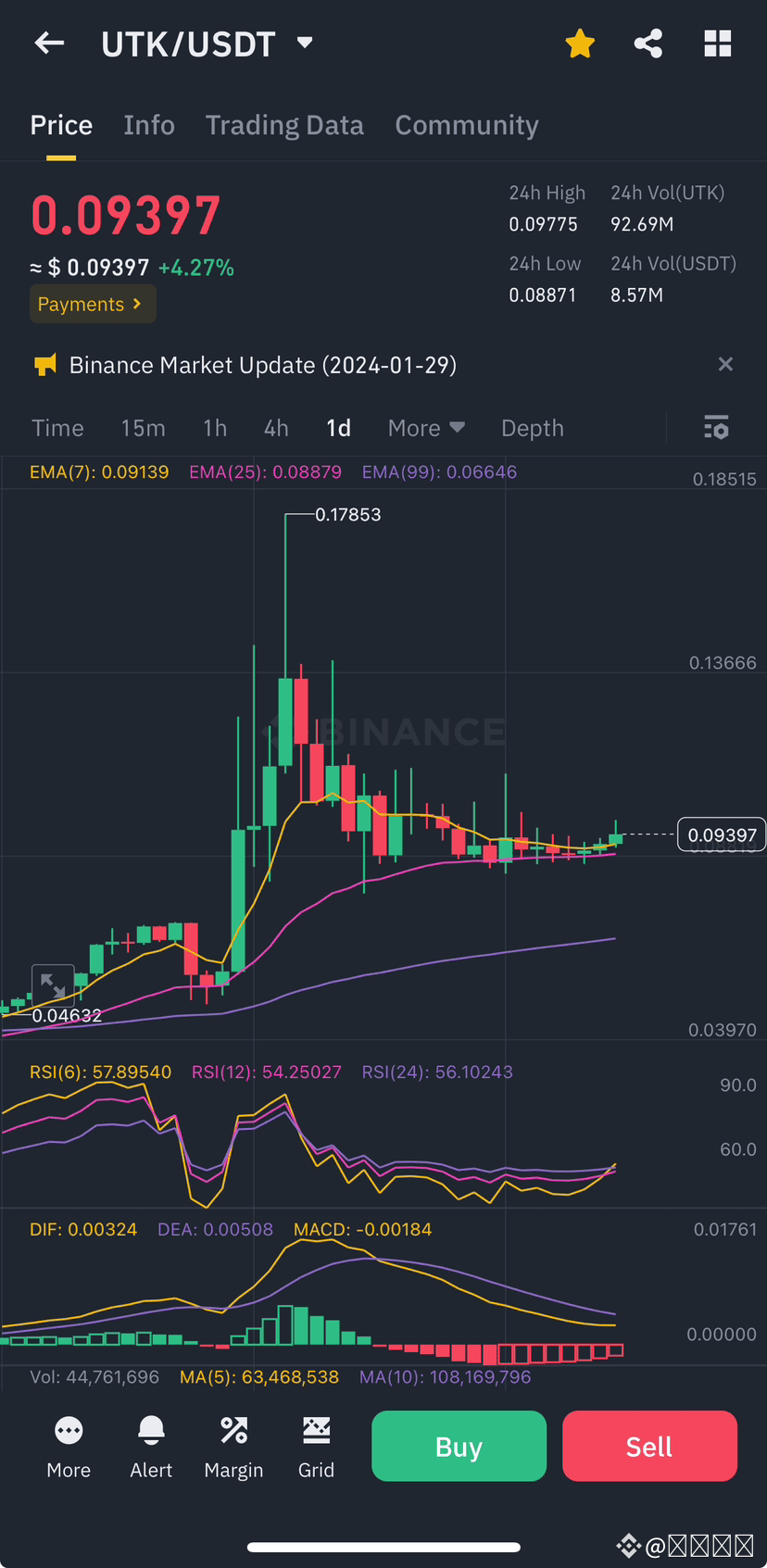Open Margin trading via percent icon

click(x=233, y=1447)
